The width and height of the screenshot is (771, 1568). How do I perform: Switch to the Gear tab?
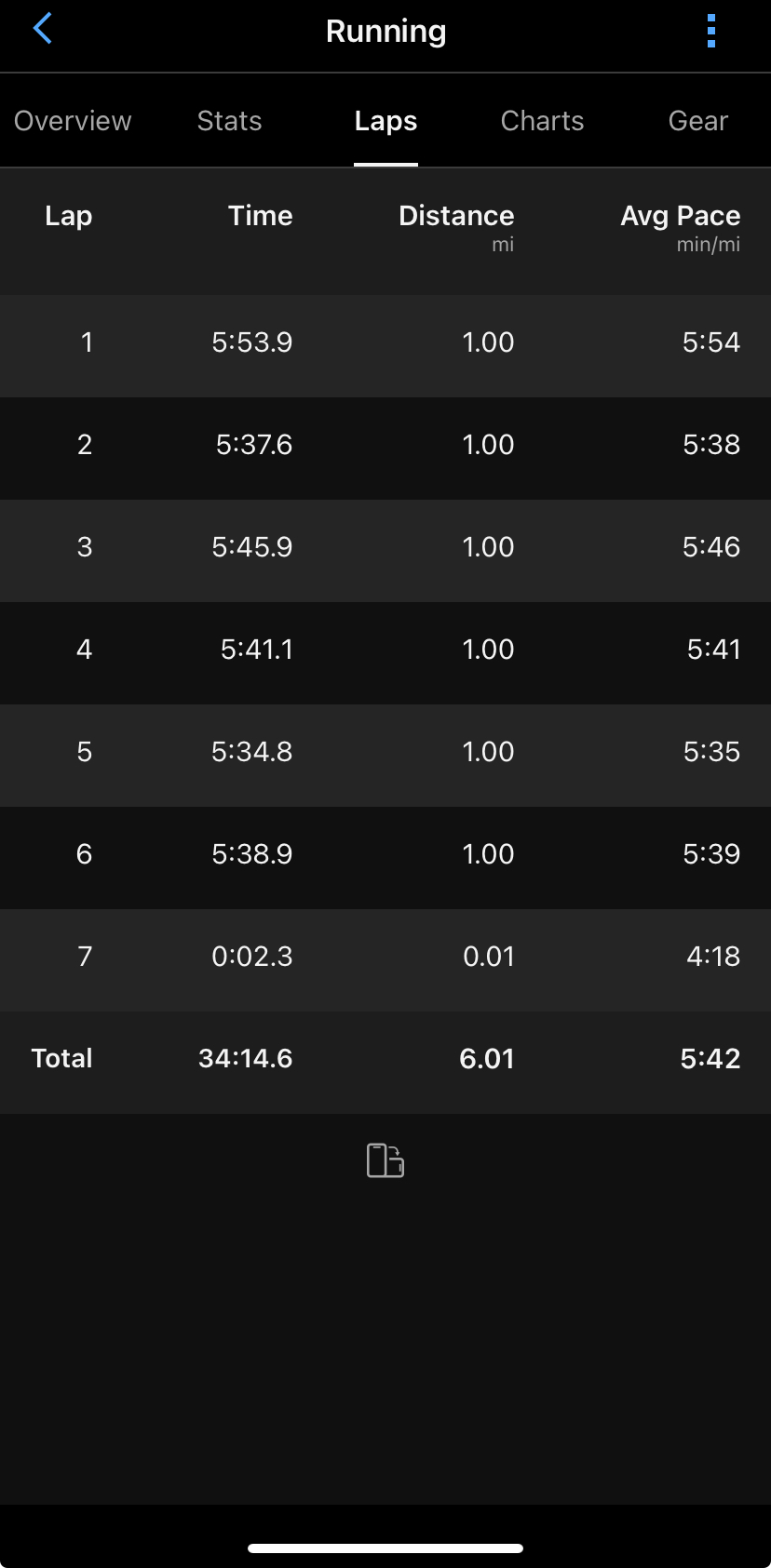[697, 121]
